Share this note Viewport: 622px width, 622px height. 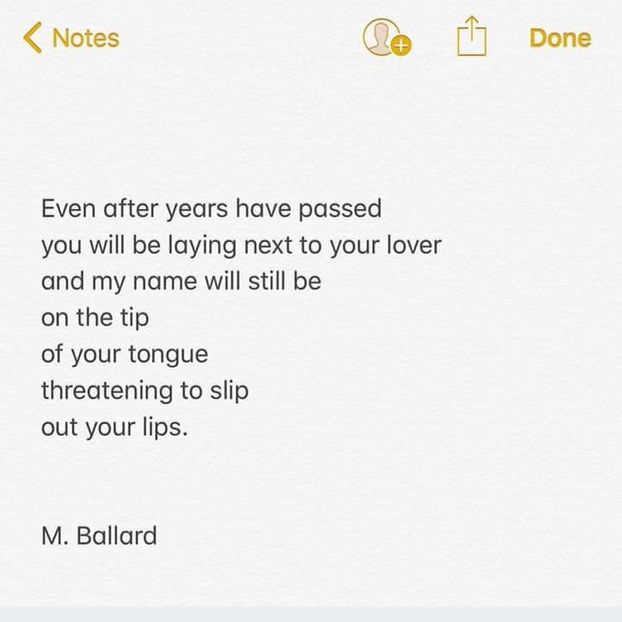[x=471, y=38]
